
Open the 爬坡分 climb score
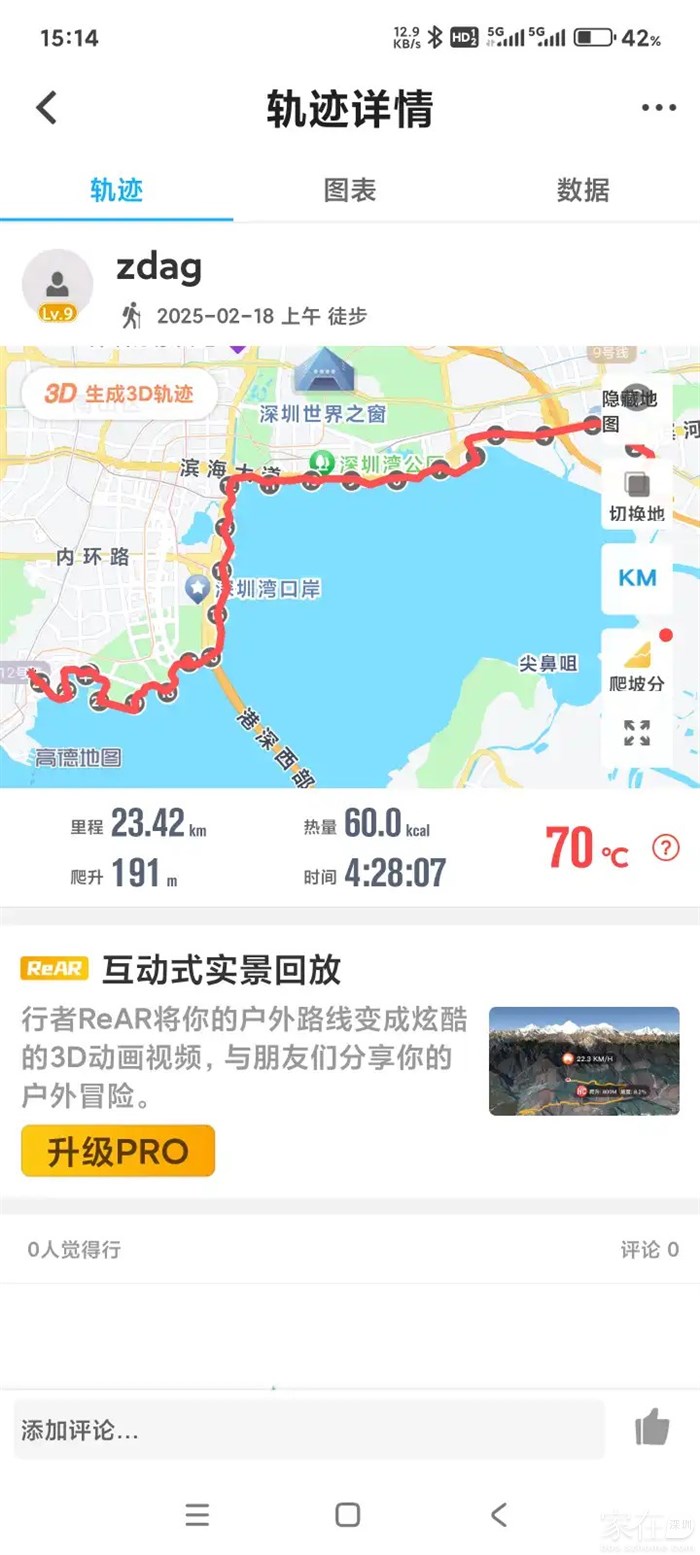click(x=636, y=666)
